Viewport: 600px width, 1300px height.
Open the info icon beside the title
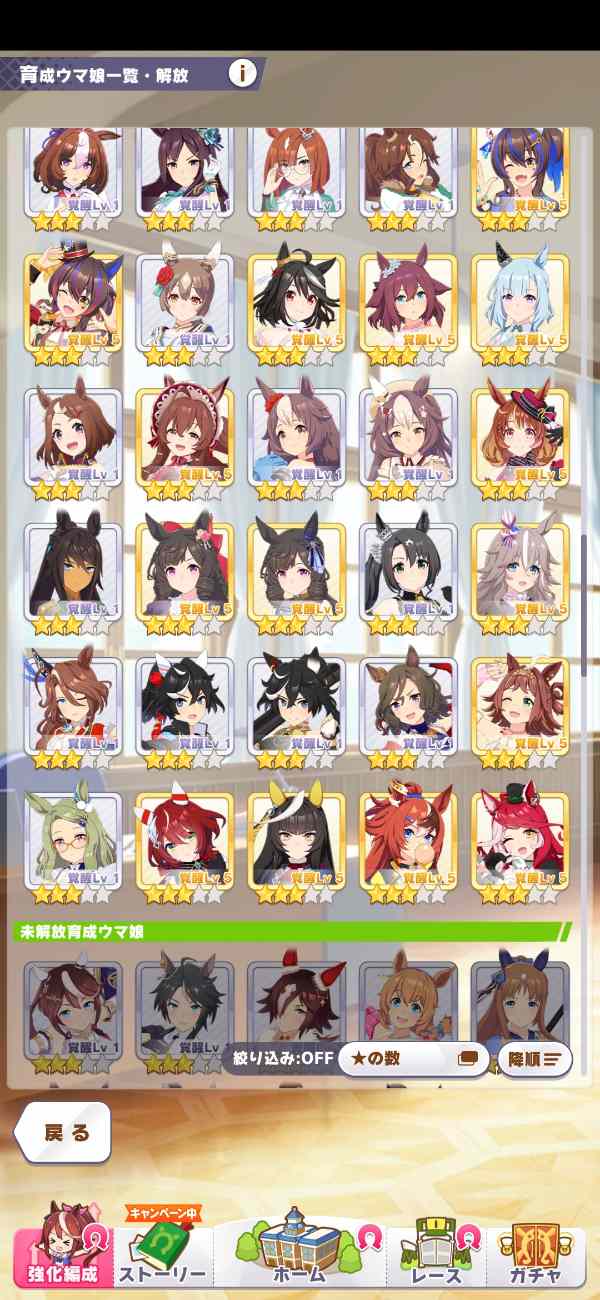coord(243,73)
